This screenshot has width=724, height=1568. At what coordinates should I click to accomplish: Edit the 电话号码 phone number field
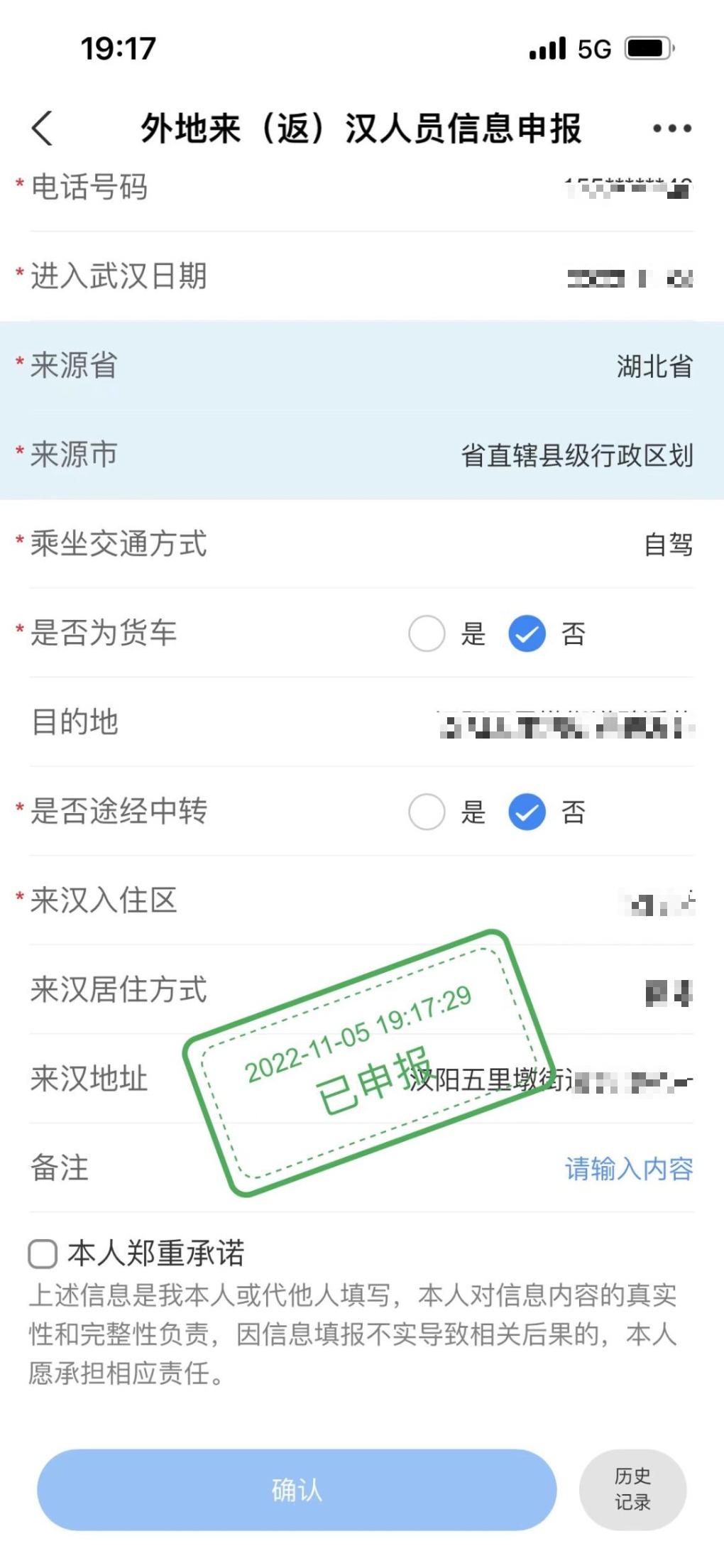click(627, 188)
